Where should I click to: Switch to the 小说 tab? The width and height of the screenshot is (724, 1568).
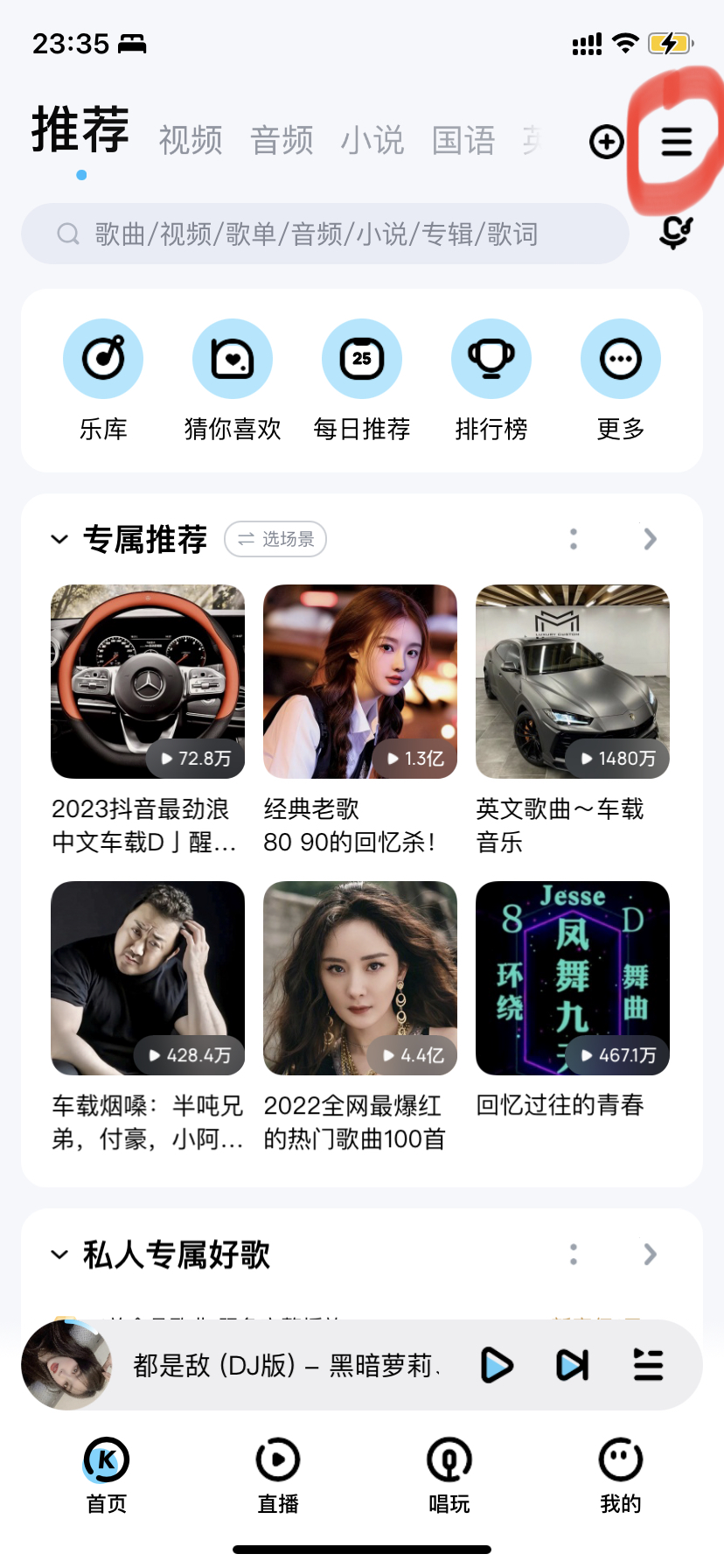point(373,141)
